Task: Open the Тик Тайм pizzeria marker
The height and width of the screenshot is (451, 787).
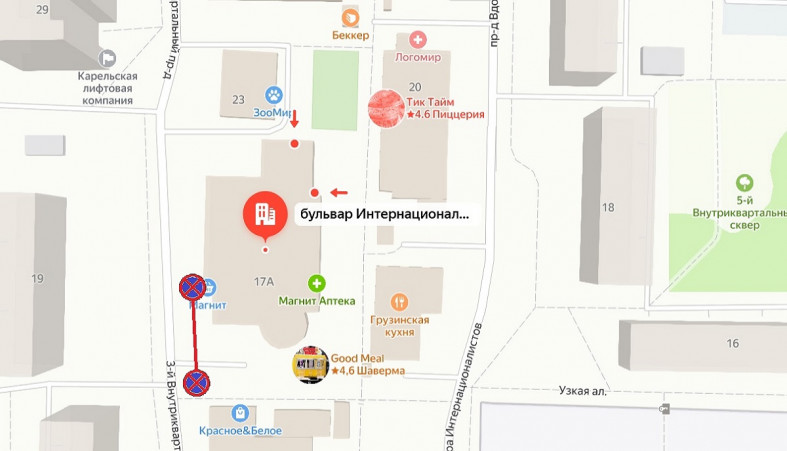Action: click(x=387, y=108)
